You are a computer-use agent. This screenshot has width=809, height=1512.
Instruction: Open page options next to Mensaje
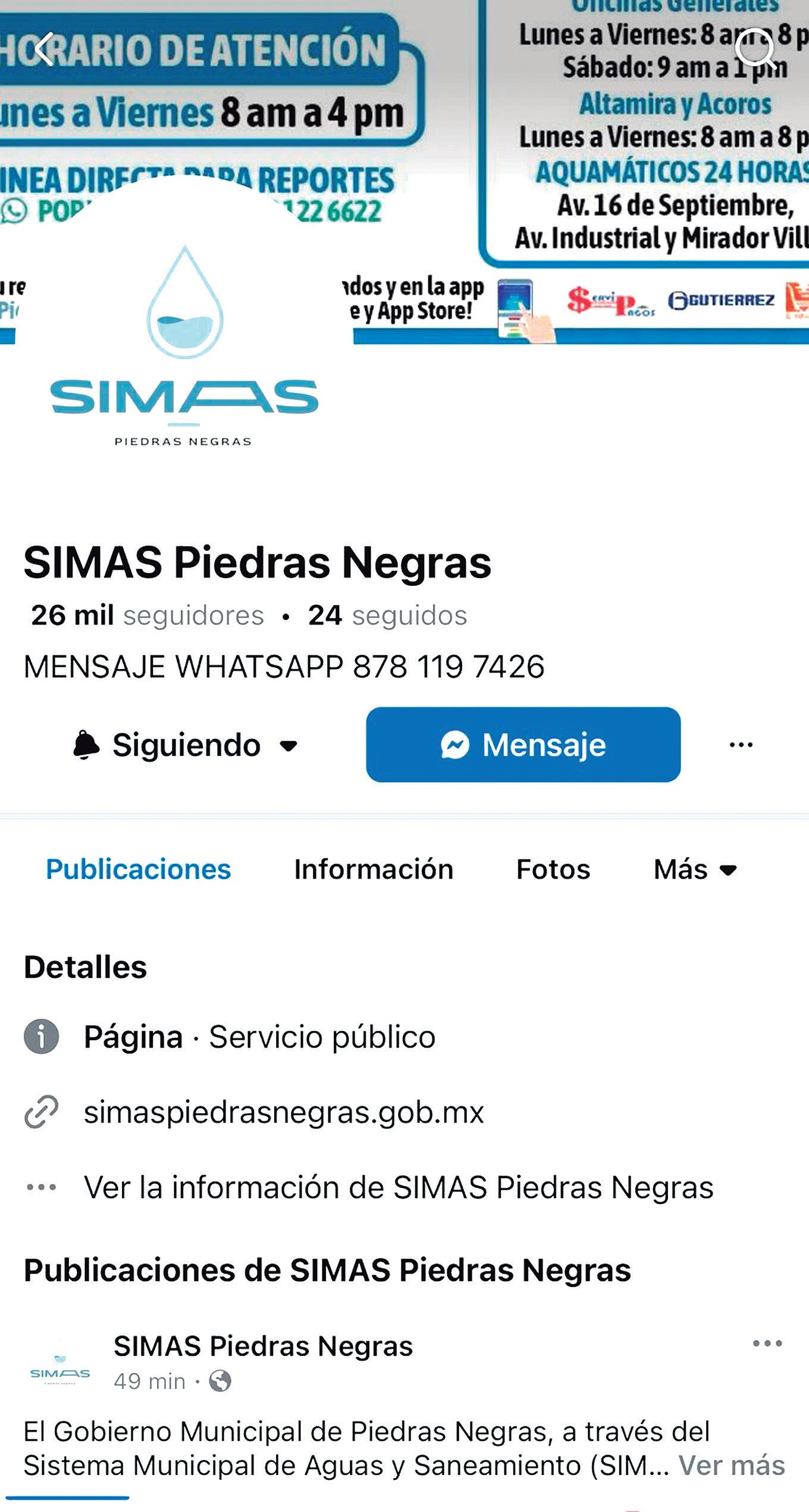(741, 745)
